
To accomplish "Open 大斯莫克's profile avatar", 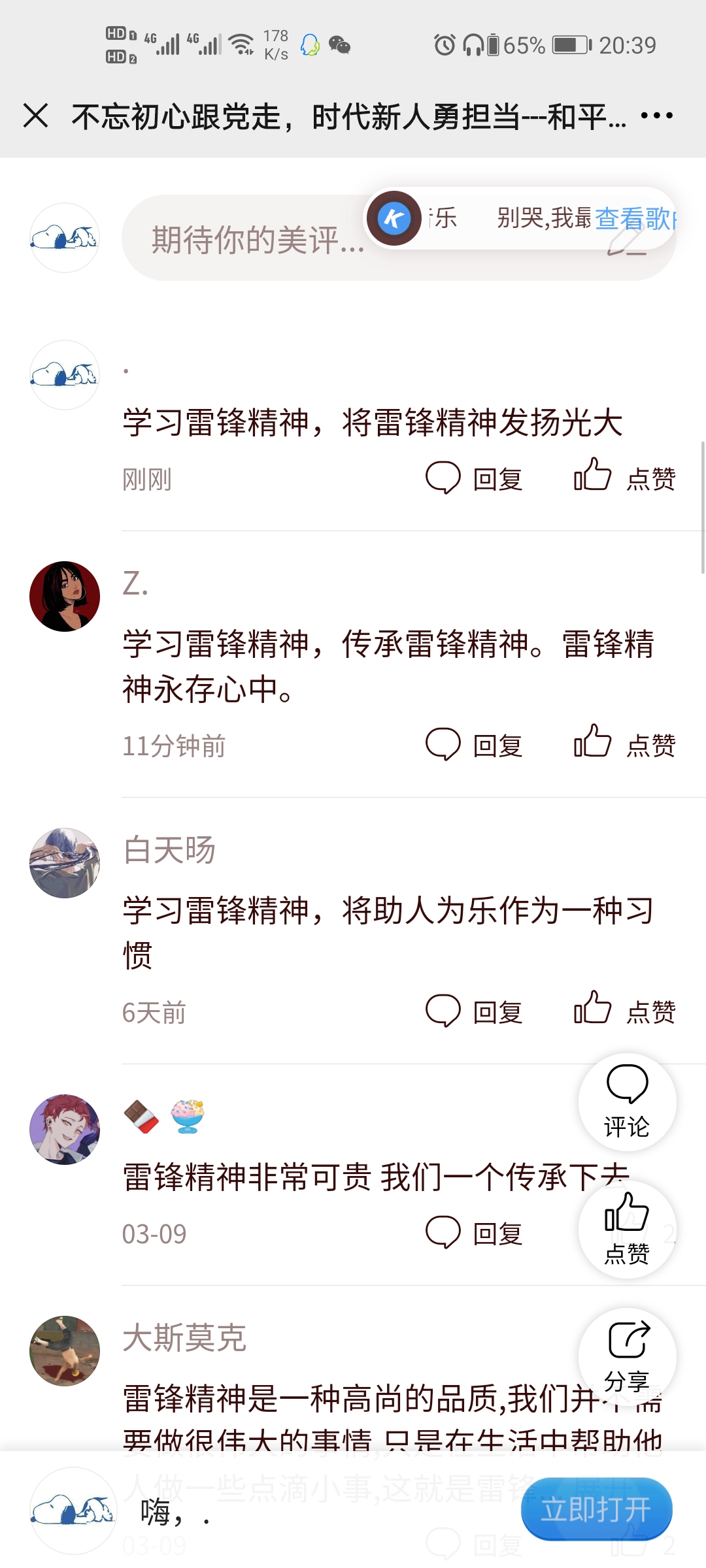I will pos(65,1350).
